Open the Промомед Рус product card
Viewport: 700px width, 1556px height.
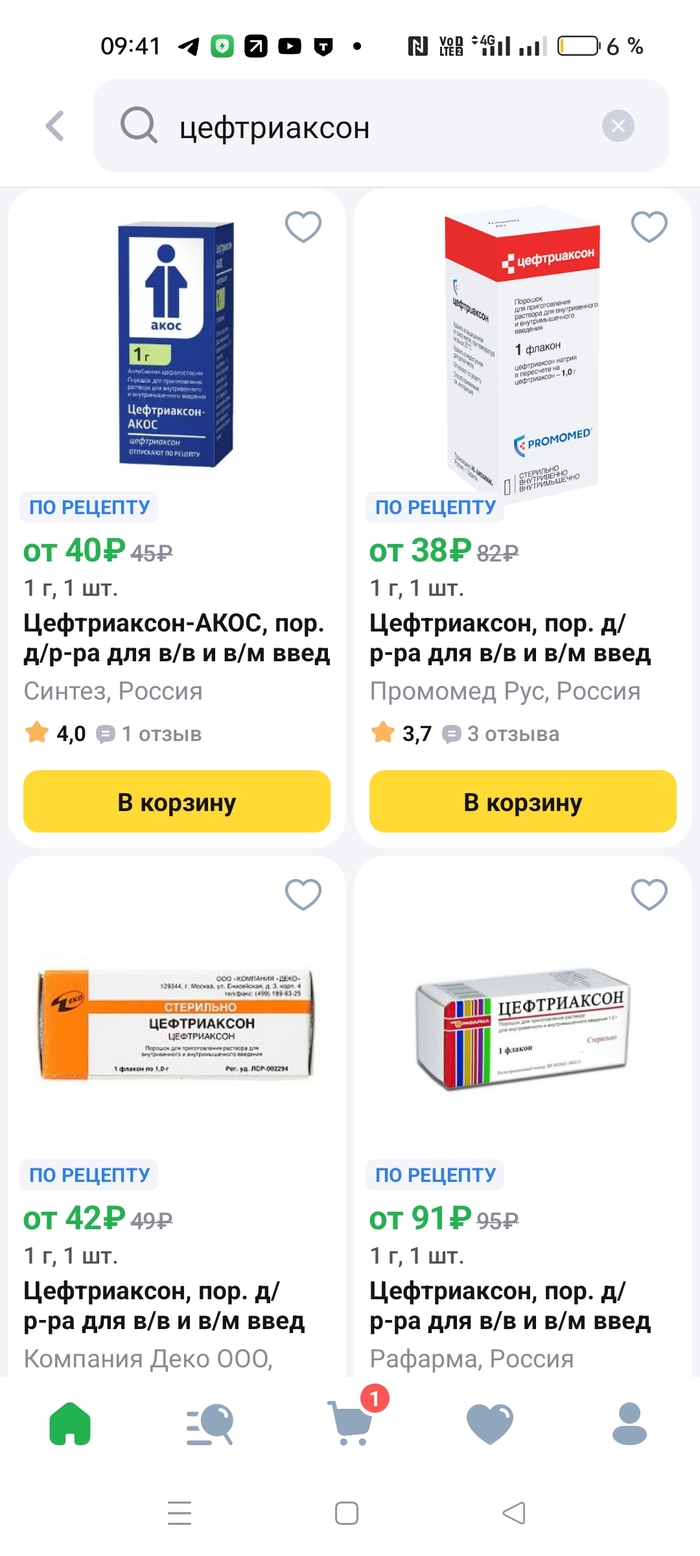point(523,641)
